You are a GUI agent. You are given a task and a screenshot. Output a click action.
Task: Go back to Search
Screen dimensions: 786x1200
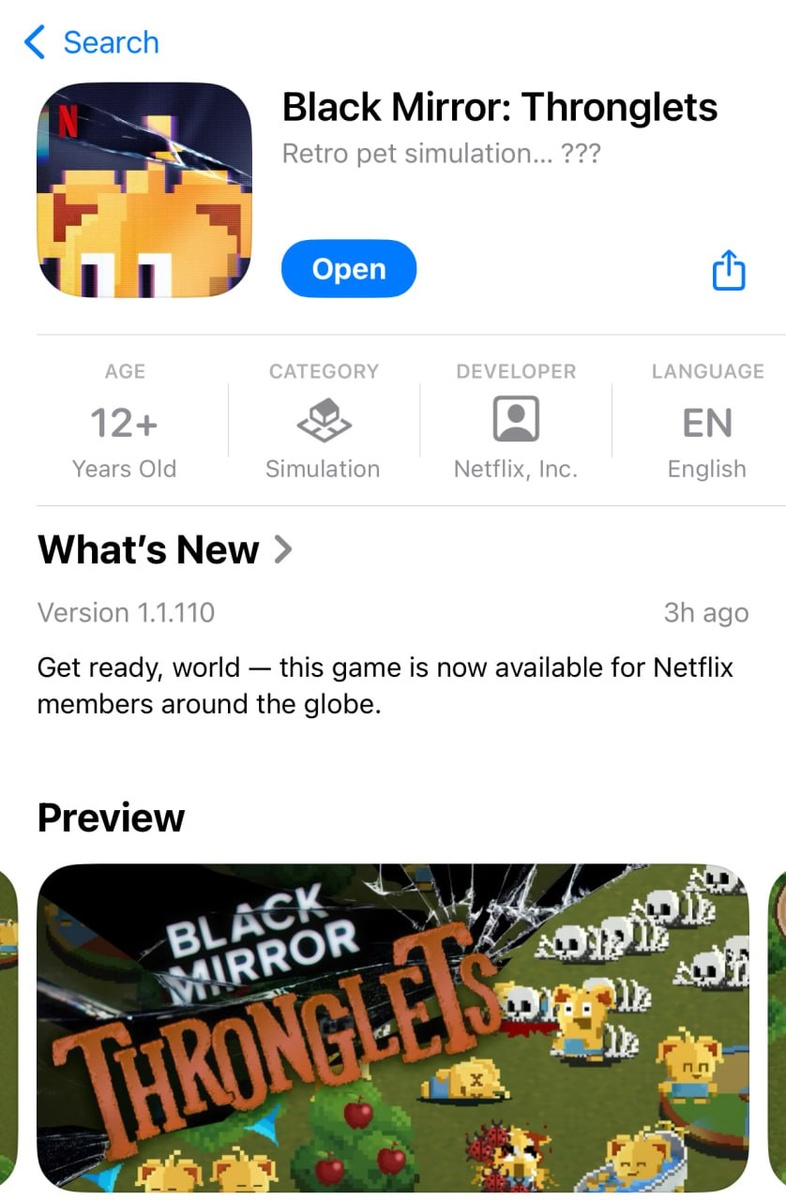92,43
